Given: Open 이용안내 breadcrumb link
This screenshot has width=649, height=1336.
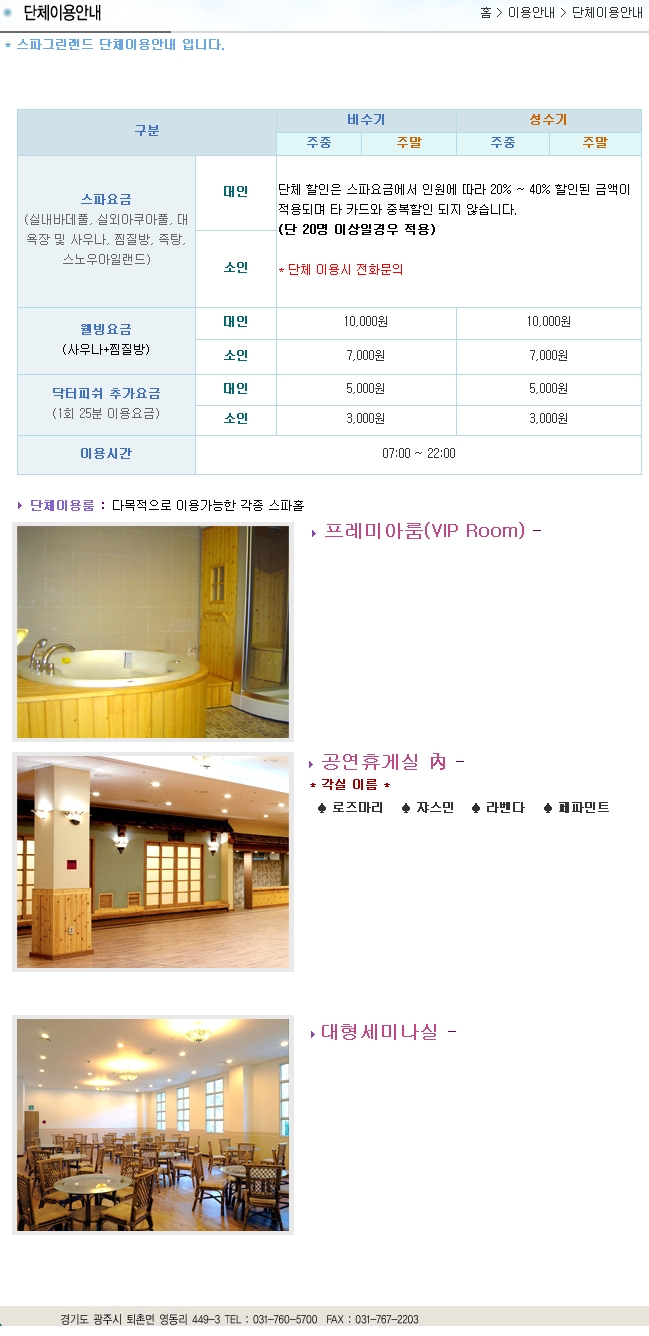Looking at the screenshot, I should pos(531,13).
